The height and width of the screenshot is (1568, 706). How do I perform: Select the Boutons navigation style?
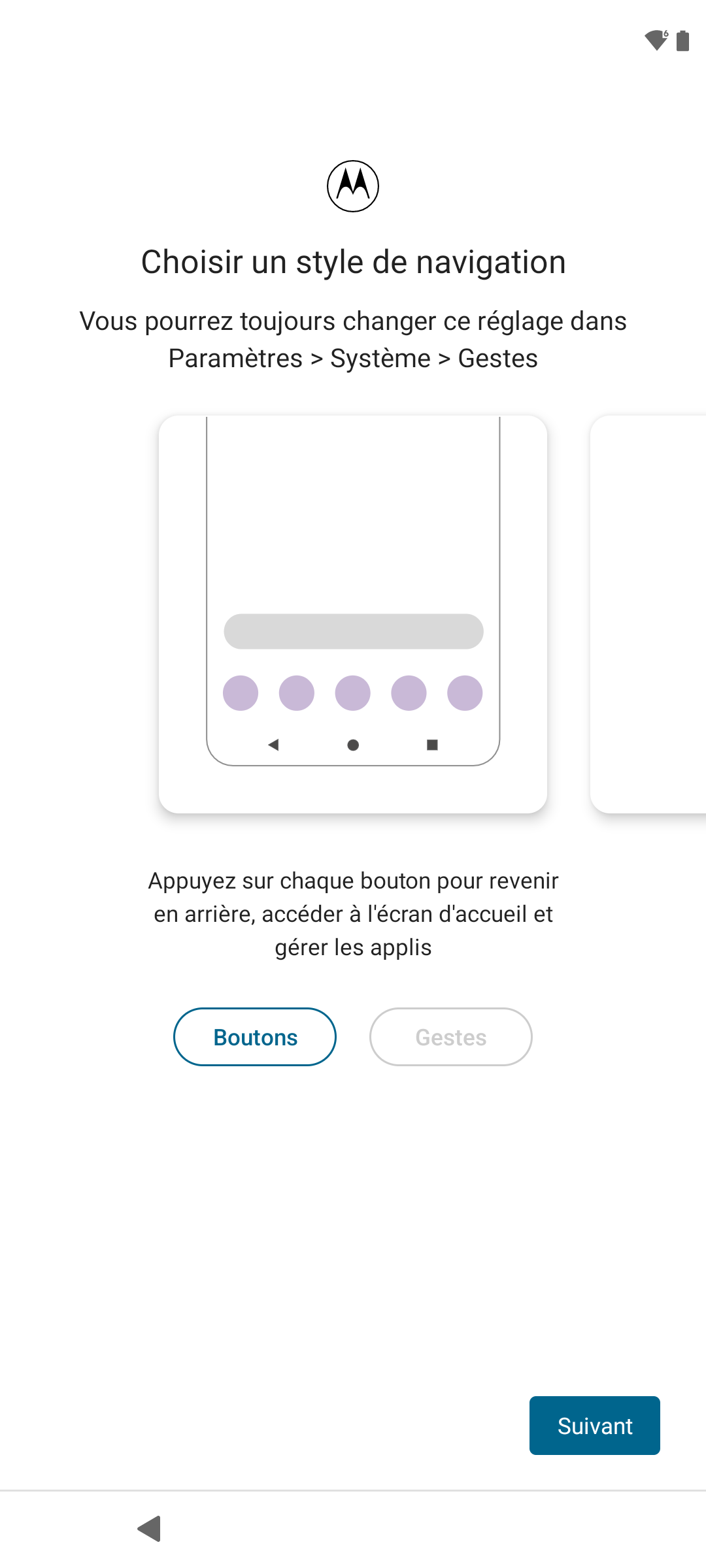pyautogui.click(x=255, y=1037)
